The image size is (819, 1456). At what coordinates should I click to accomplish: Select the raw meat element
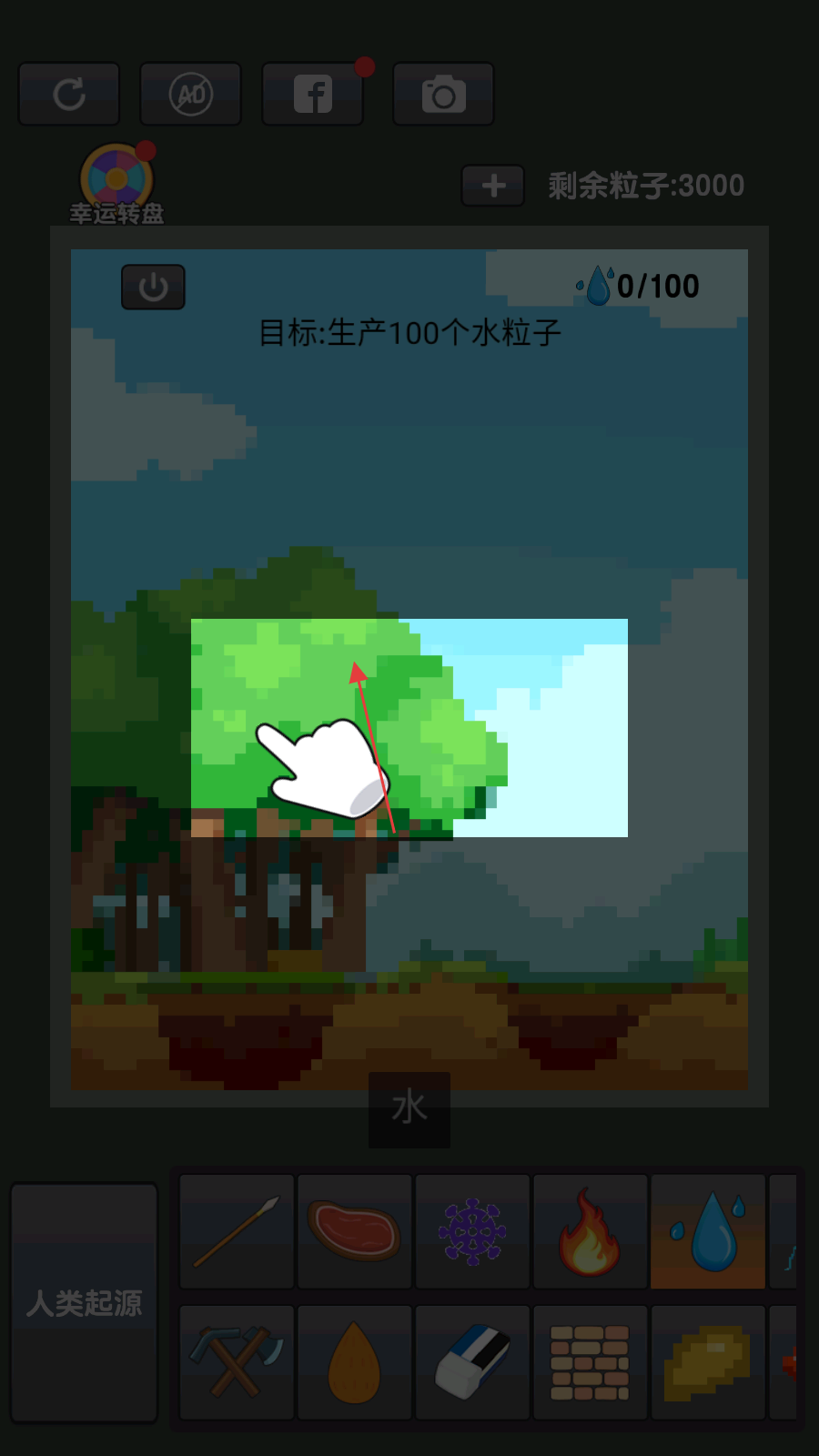click(x=355, y=1231)
